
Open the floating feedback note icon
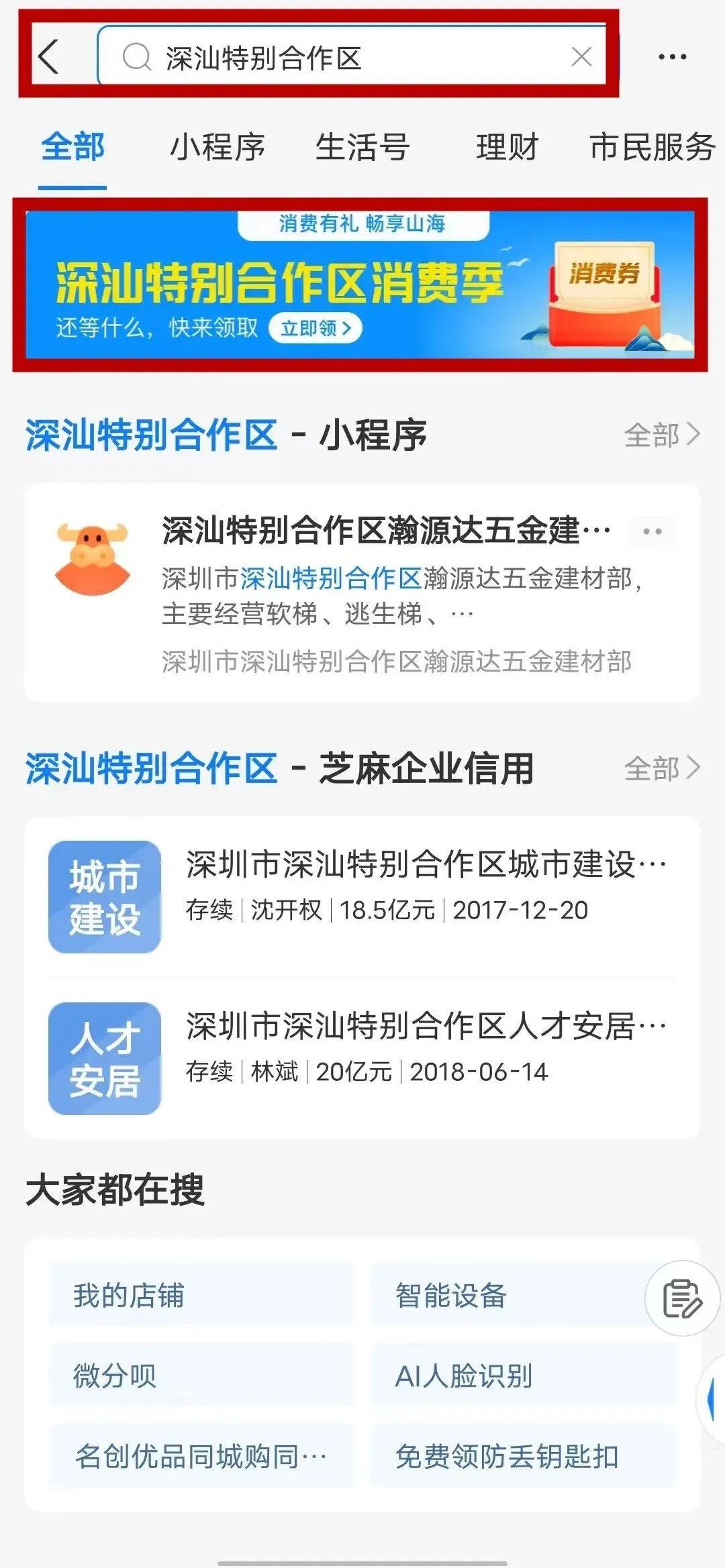tap(682, 1298)
